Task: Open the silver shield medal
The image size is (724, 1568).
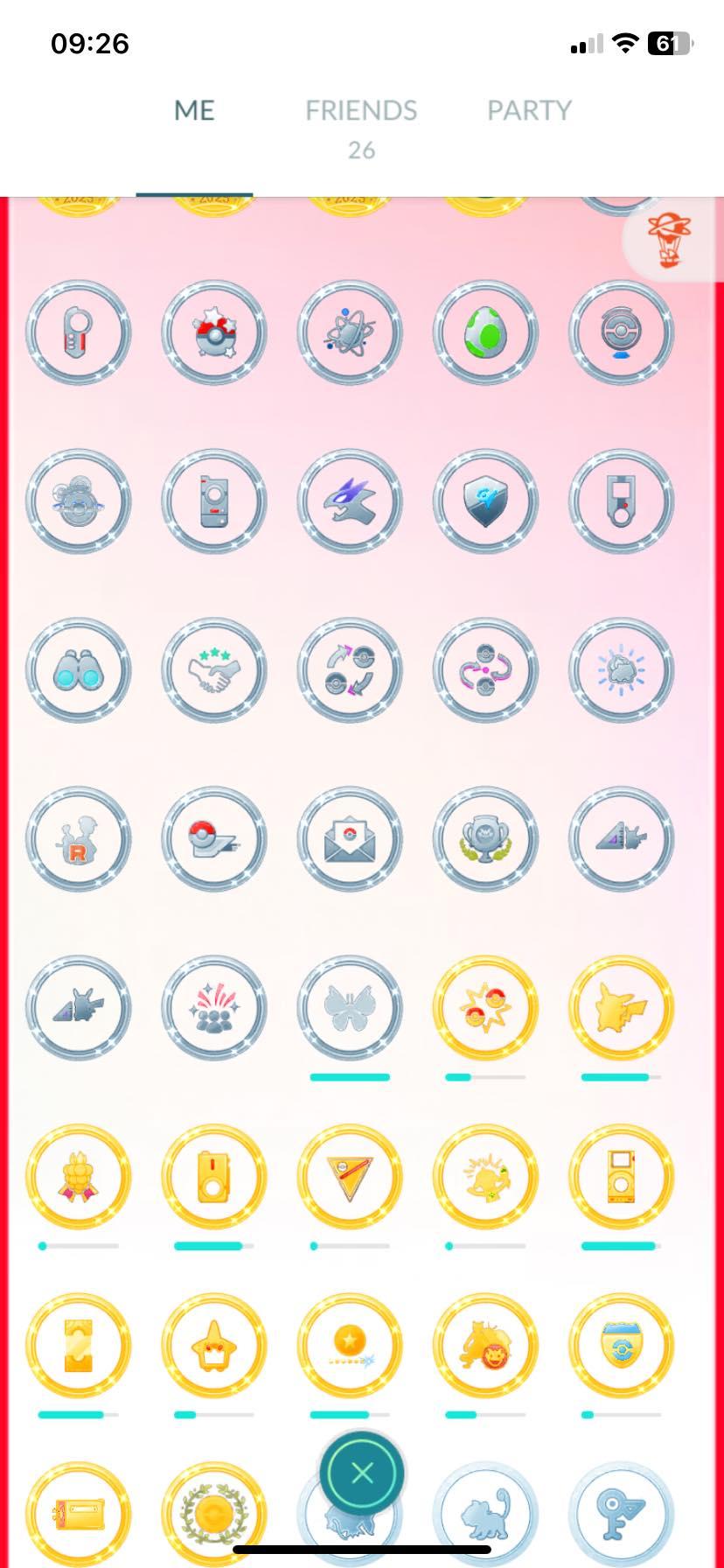Action: pos(485,502)
